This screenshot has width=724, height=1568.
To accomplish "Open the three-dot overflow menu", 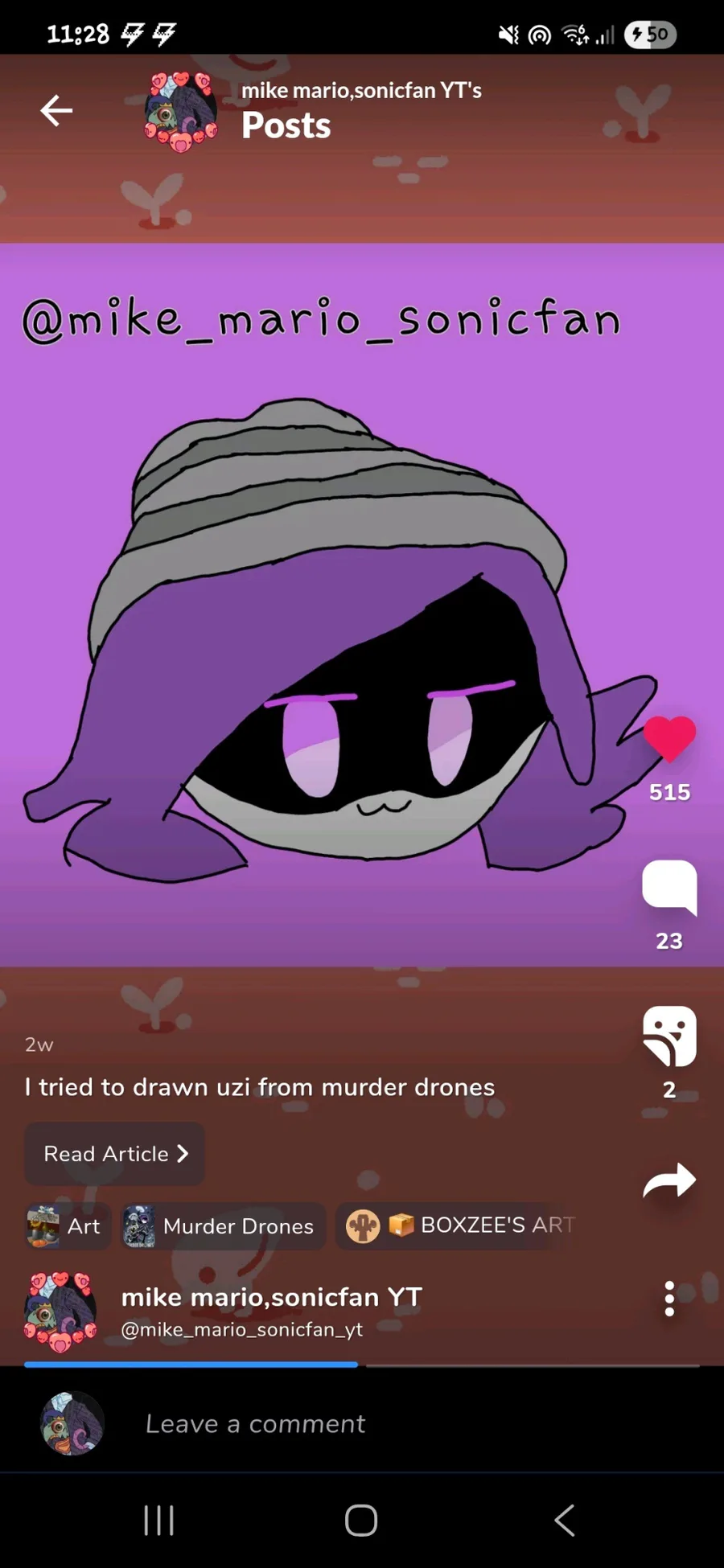I will pos(669,1299).
